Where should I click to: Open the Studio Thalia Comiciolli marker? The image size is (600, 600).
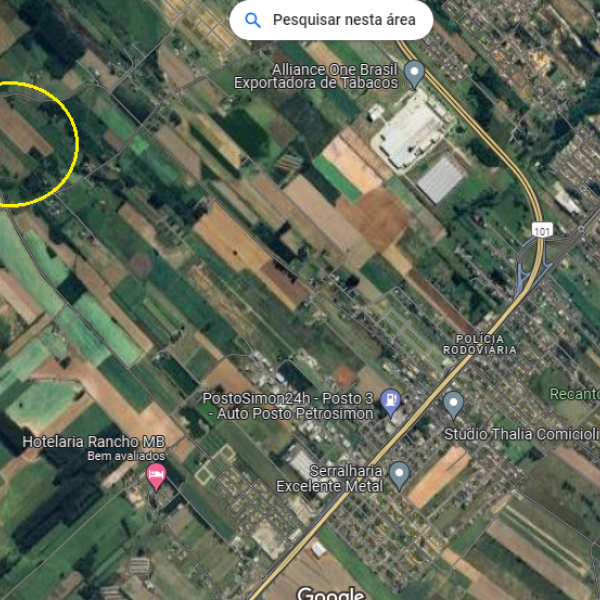click(454, 405)
